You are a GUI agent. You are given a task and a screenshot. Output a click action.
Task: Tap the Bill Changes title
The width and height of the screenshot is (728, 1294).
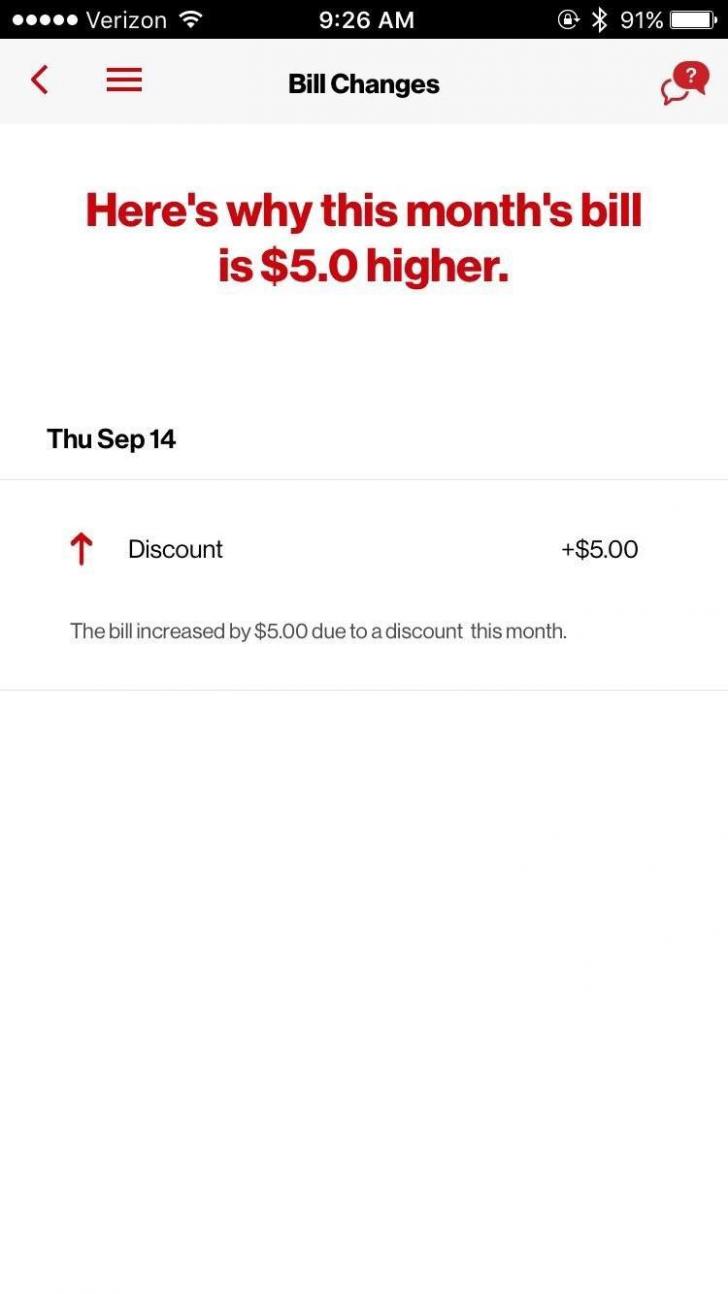tap(363, 84)
